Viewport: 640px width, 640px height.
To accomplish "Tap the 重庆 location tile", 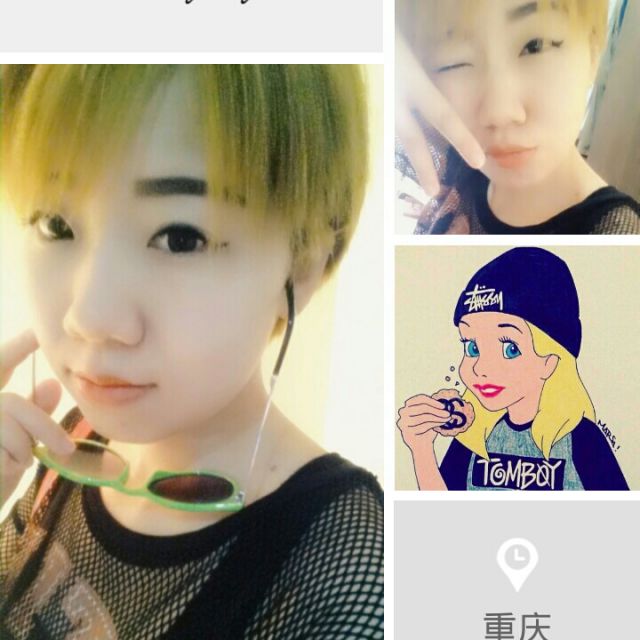I will pyautogui.click(x=516, y=575).
